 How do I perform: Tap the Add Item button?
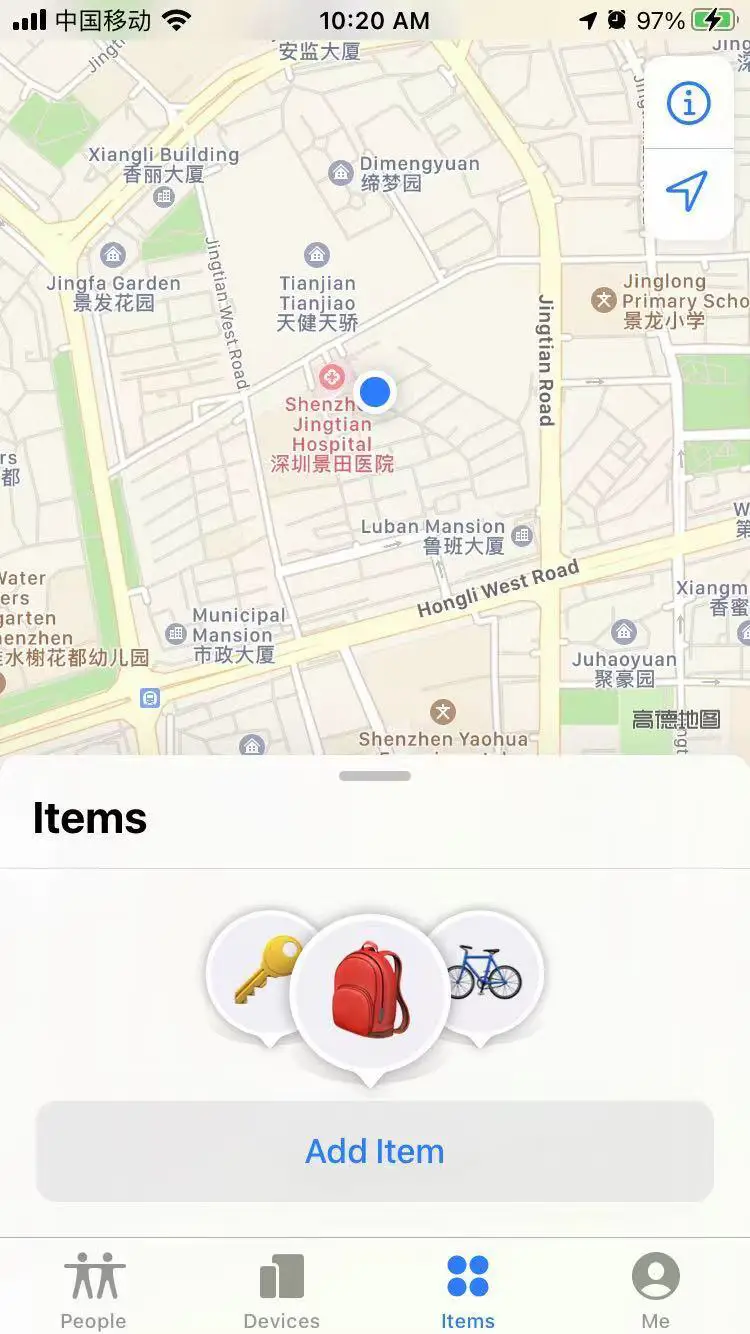[x=374, y=1151]
